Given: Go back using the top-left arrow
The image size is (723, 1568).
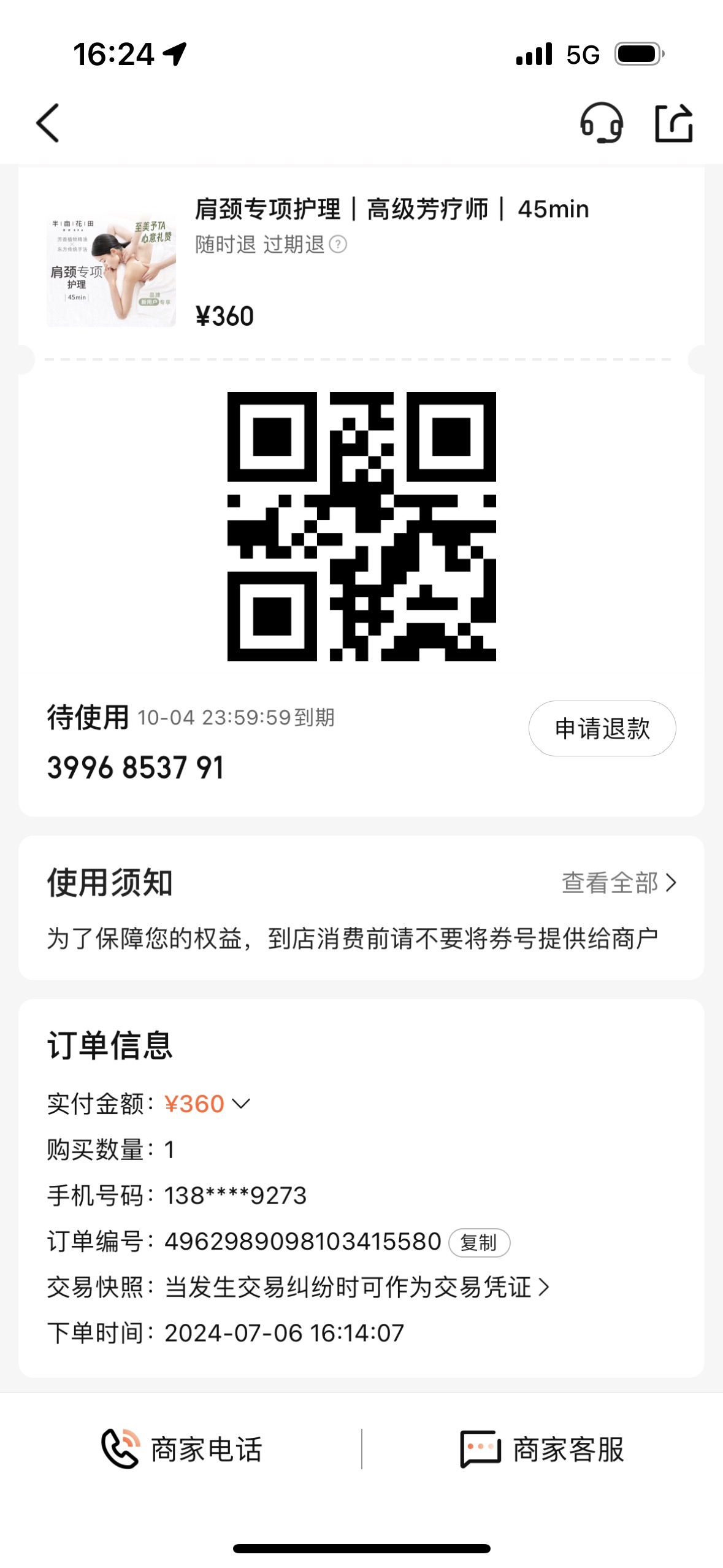Looking at the screenshot, I should pyautogui.click(x=48, y=123).
